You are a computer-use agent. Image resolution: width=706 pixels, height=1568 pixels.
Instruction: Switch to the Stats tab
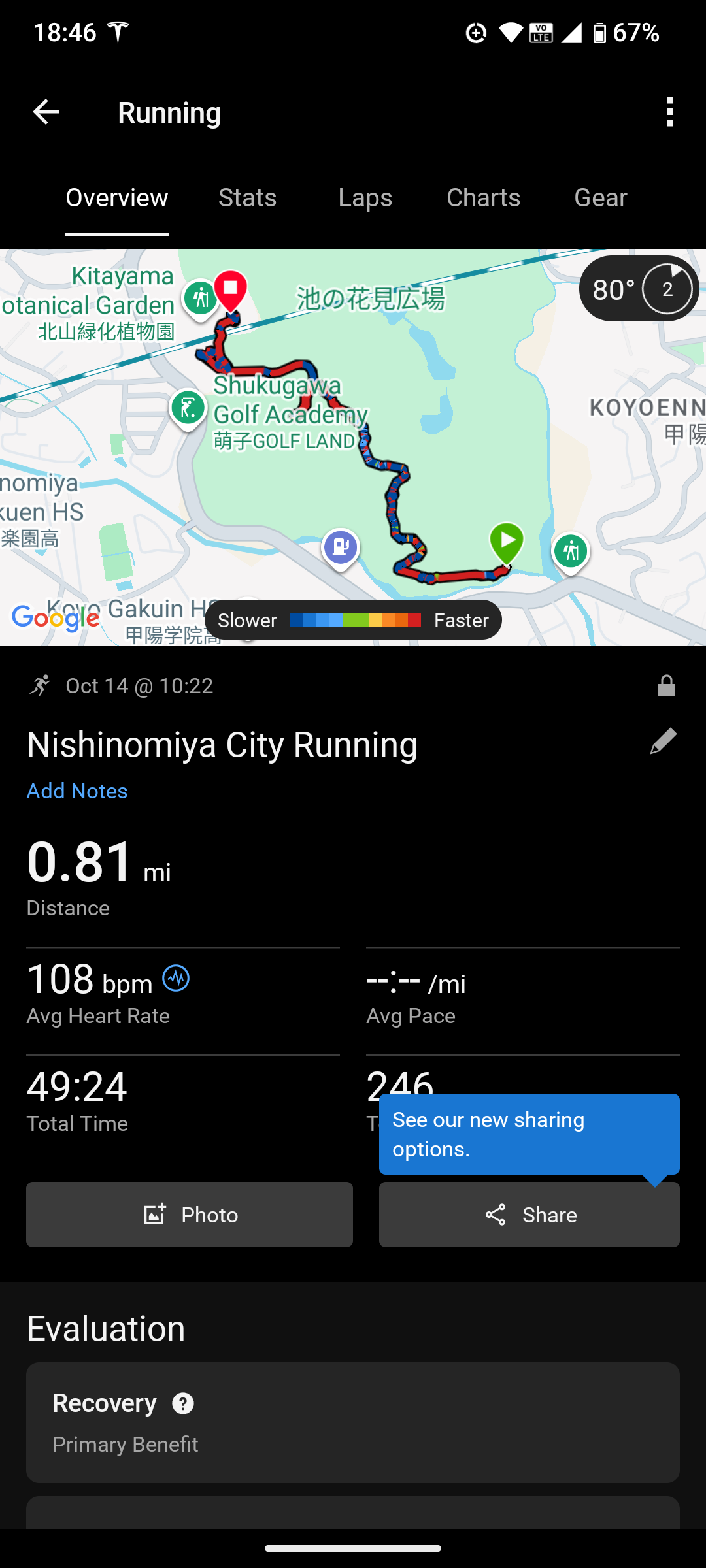tap(247, 198)
